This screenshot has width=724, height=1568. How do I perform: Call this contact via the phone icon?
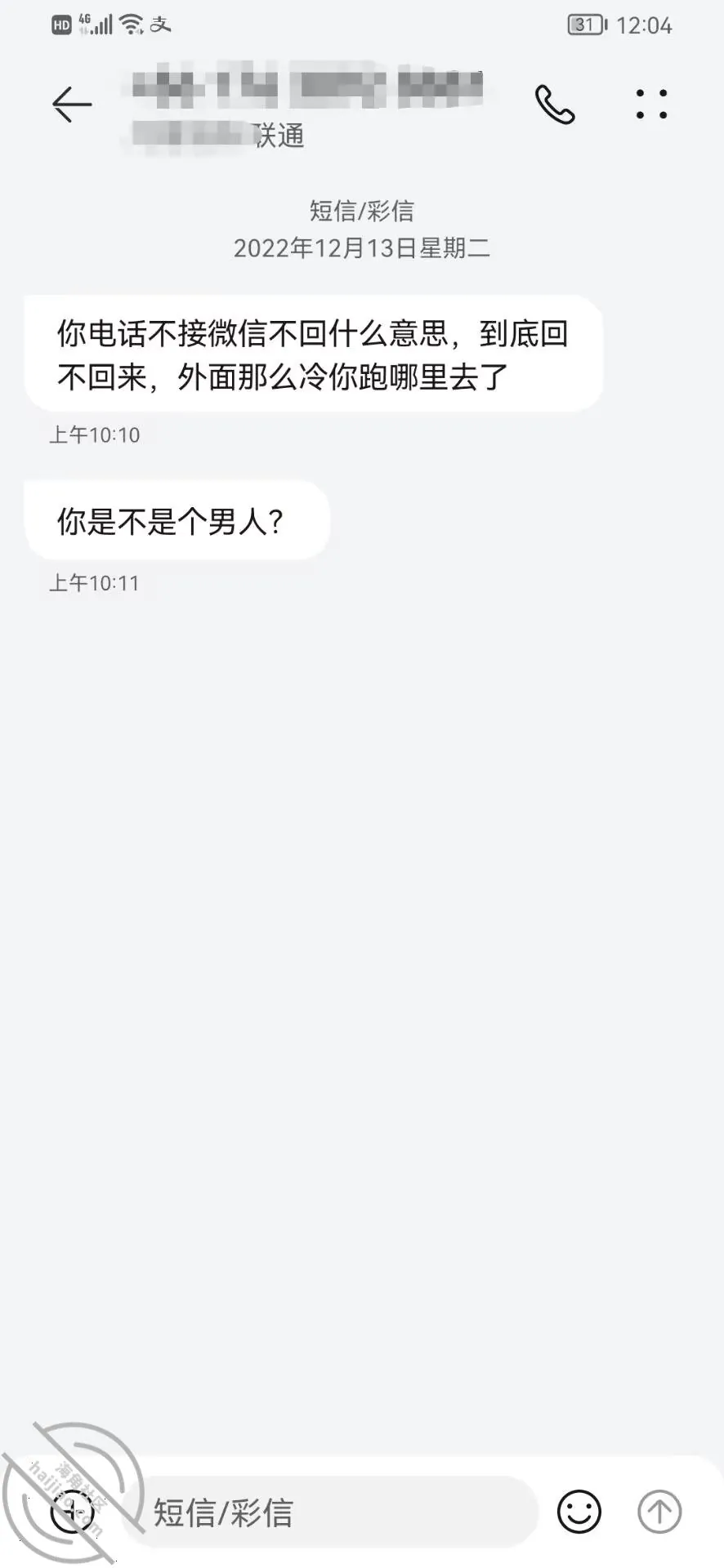tap(555, 105)
